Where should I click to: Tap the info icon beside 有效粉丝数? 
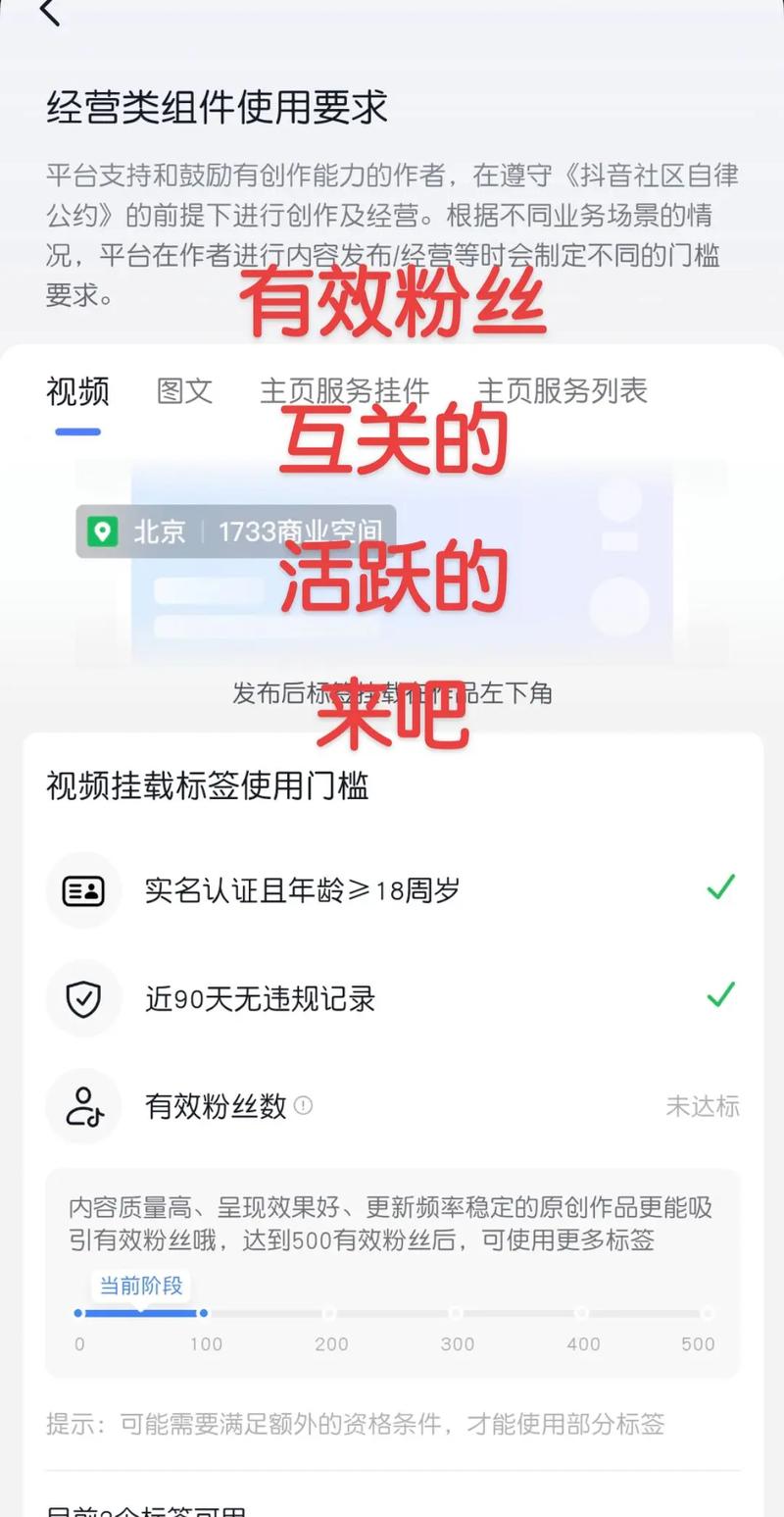[304, 1106]
